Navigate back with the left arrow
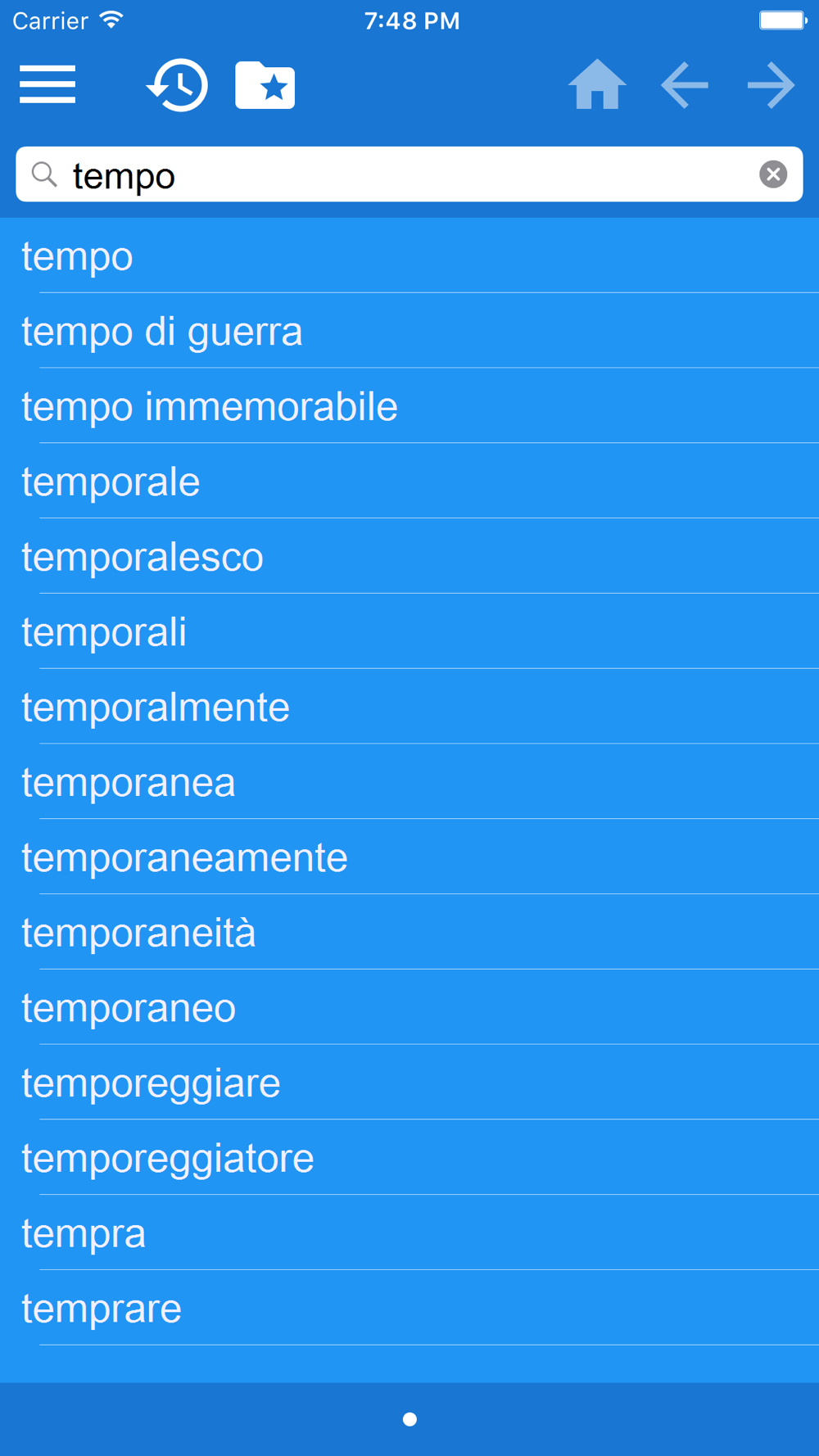The height and width of the screenshot is (1456, 819). pos(685,84)
